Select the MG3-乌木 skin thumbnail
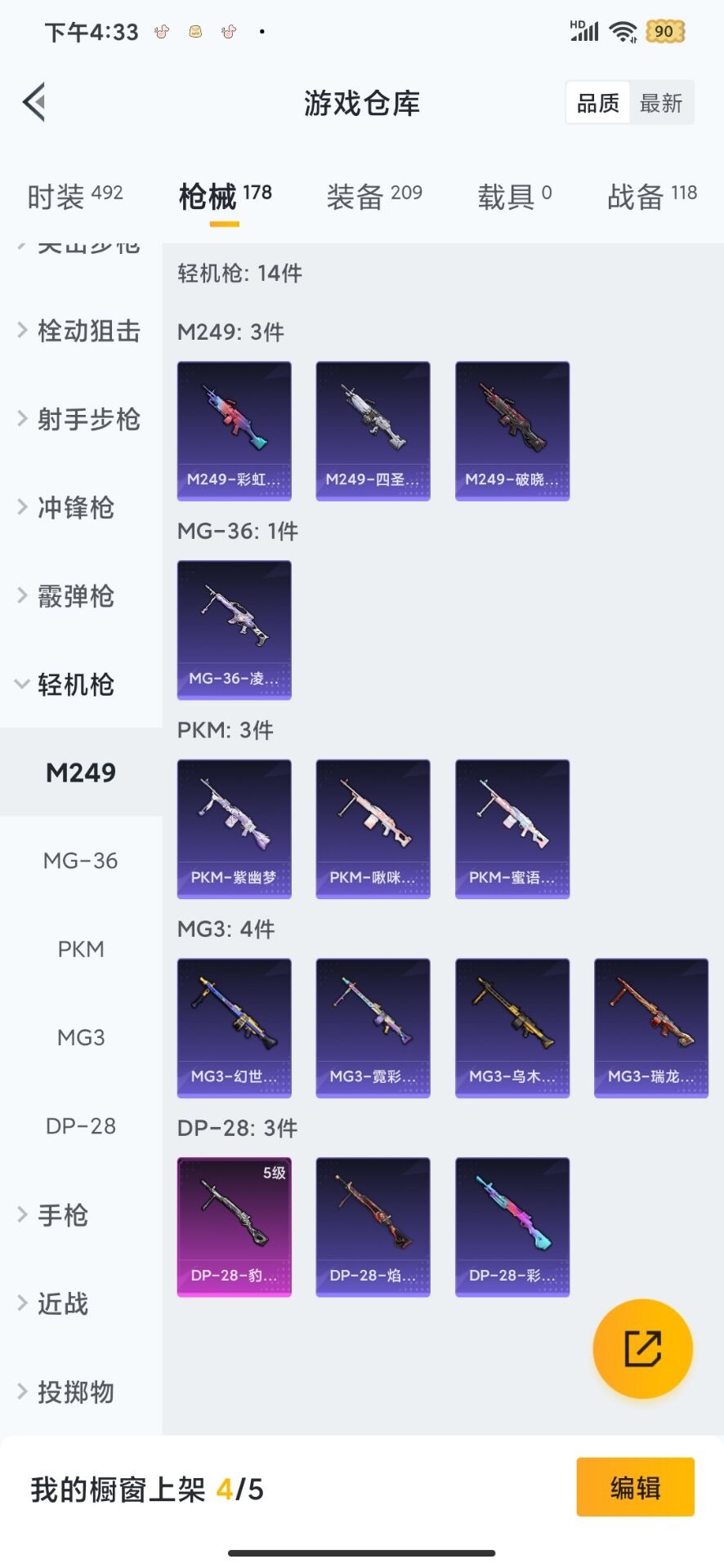724x1568 pixels. coord(512,1027)
